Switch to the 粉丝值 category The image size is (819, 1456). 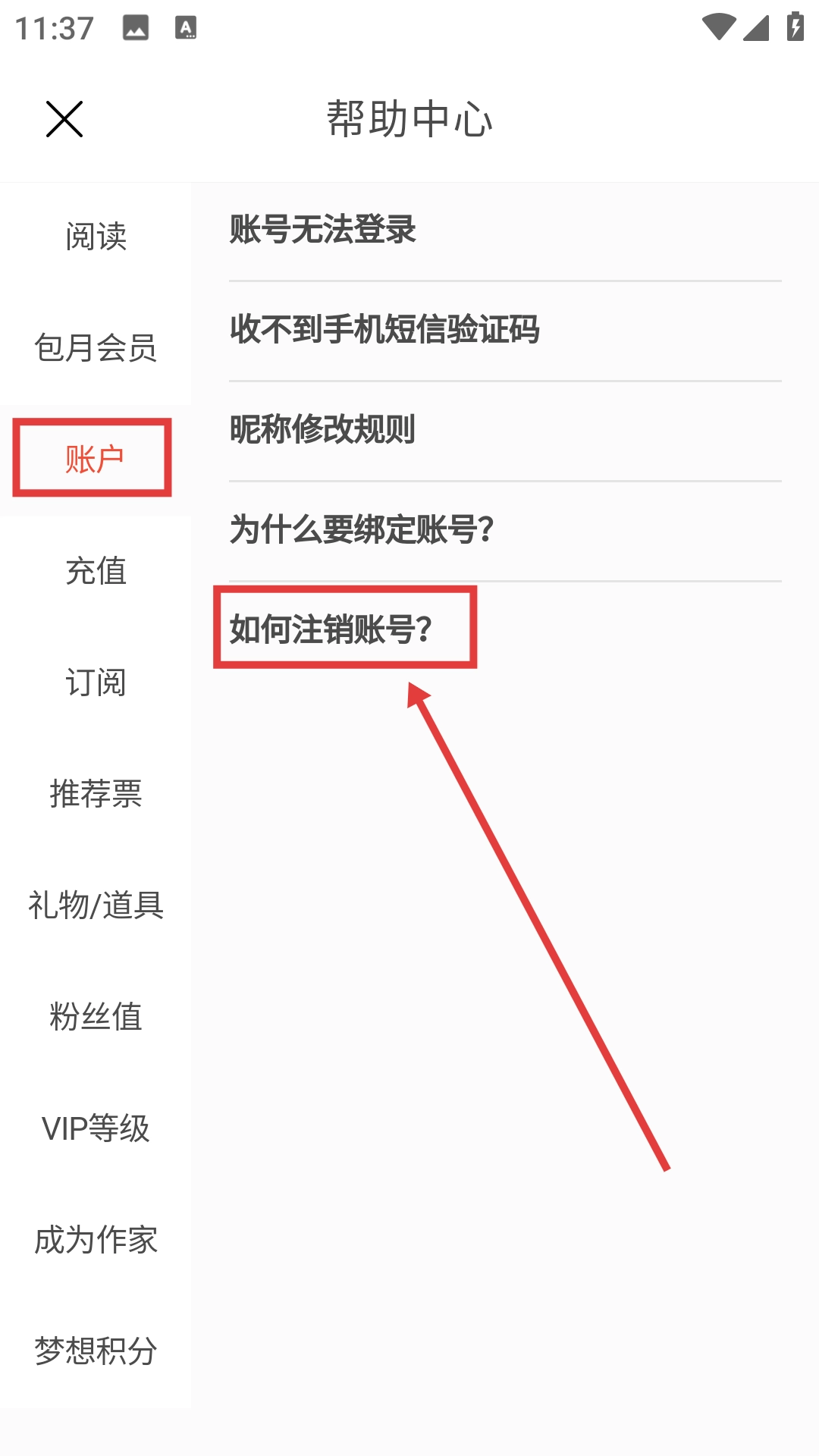tap(96, 1017)
